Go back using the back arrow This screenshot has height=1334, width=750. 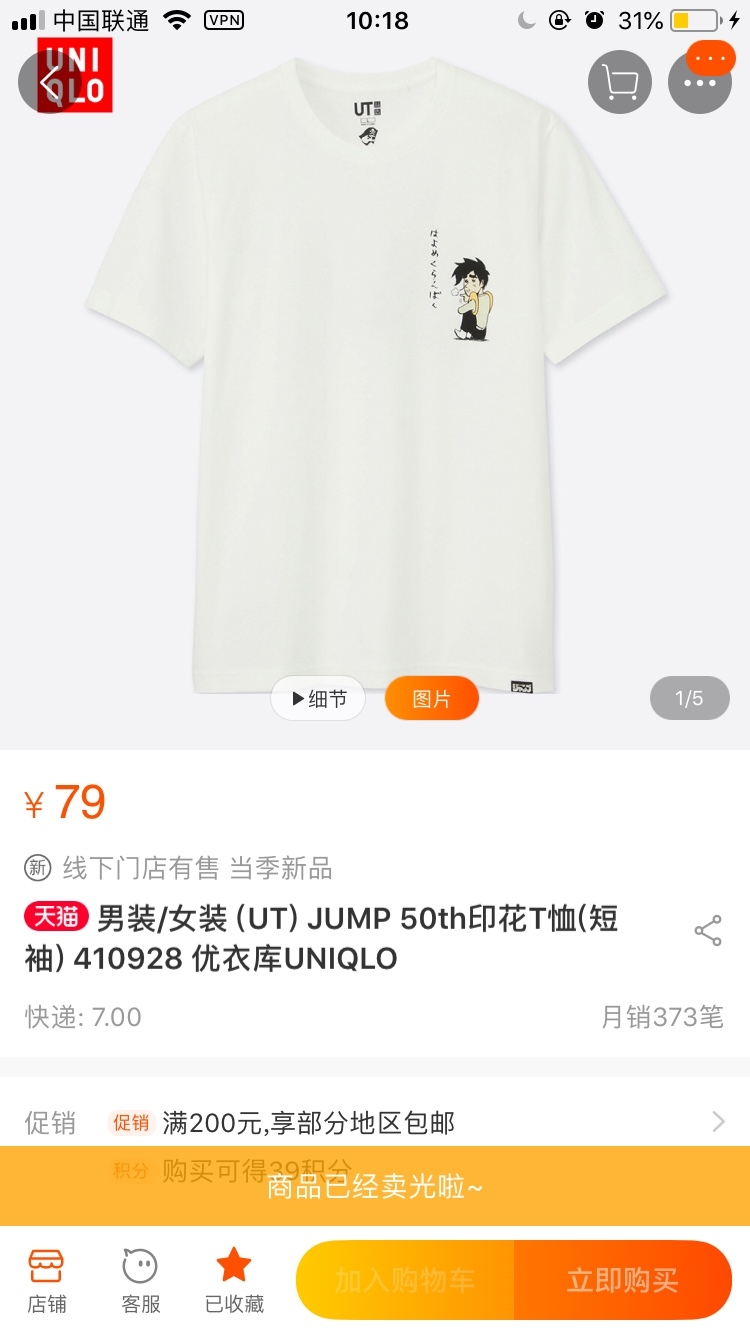[45, 81]
